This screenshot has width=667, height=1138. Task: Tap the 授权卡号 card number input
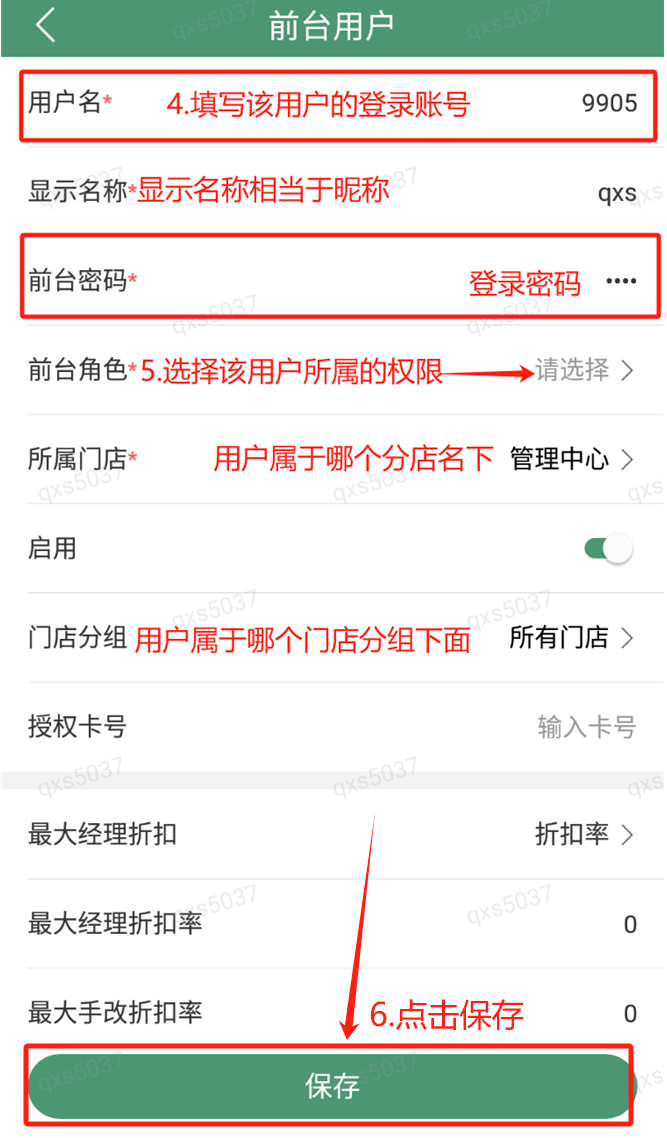(586, 727)
